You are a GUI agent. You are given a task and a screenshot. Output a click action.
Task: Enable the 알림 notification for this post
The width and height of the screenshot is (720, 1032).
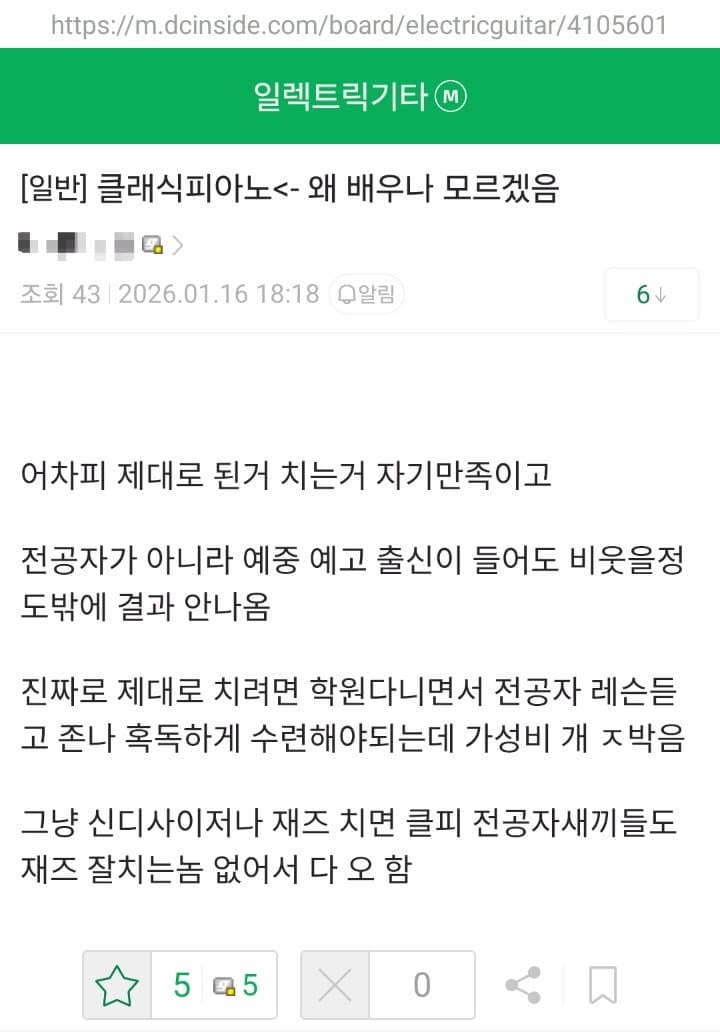coord(366,294)
